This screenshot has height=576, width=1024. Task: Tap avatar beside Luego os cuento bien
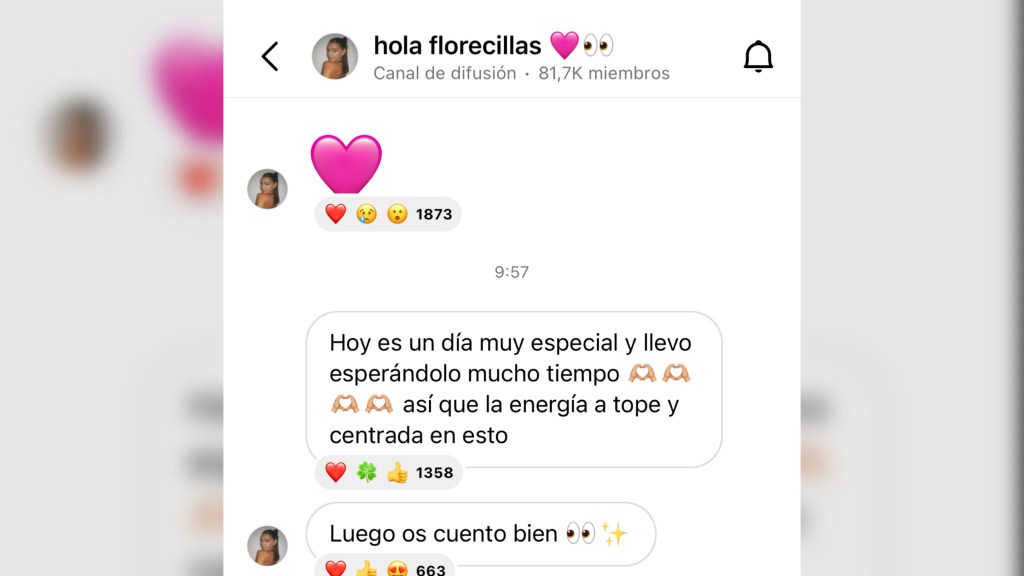[x=268, y=545]
